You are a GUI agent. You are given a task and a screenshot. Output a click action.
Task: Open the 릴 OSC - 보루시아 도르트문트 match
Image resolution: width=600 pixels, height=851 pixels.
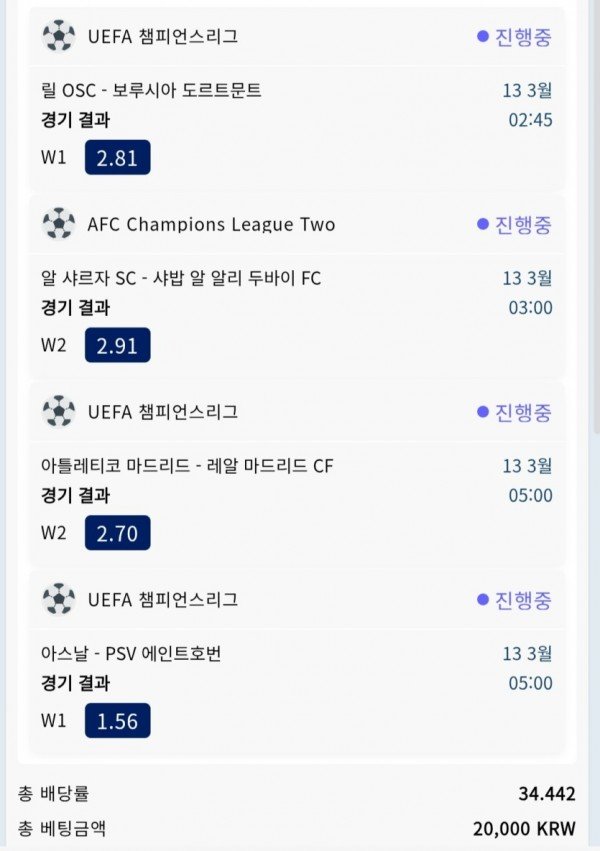(151, 91)
